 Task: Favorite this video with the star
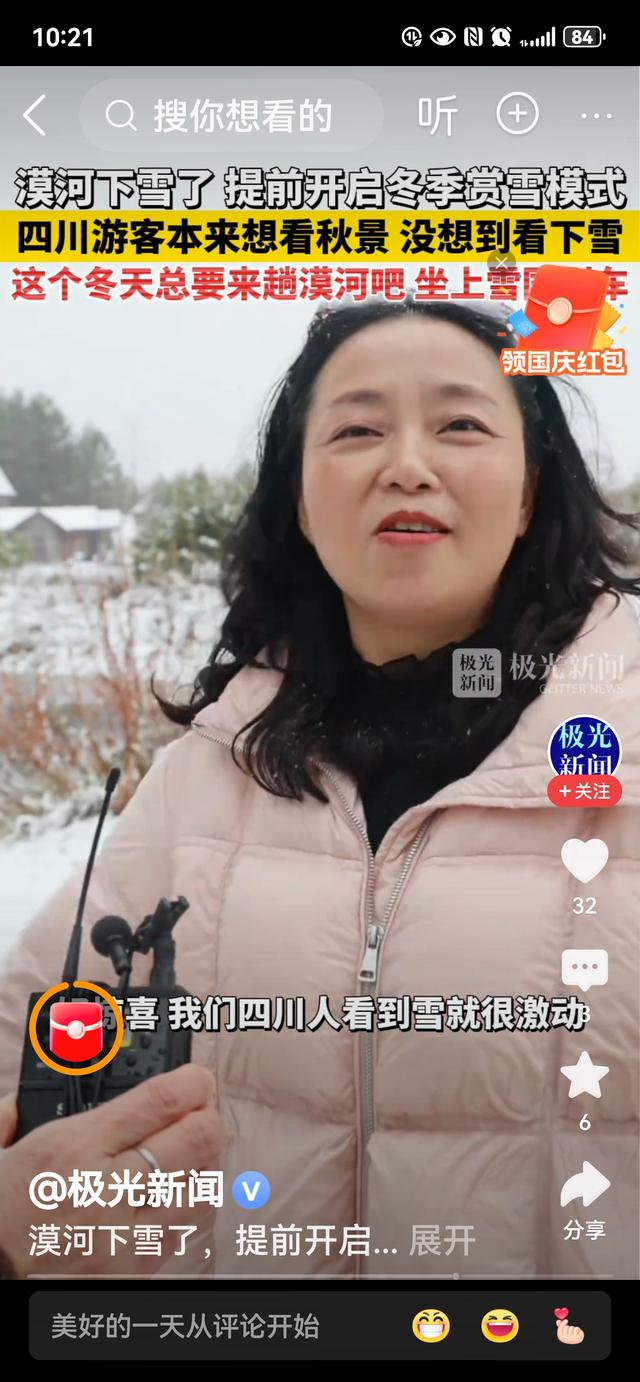pyautogui.click(x=584, y=1077)
